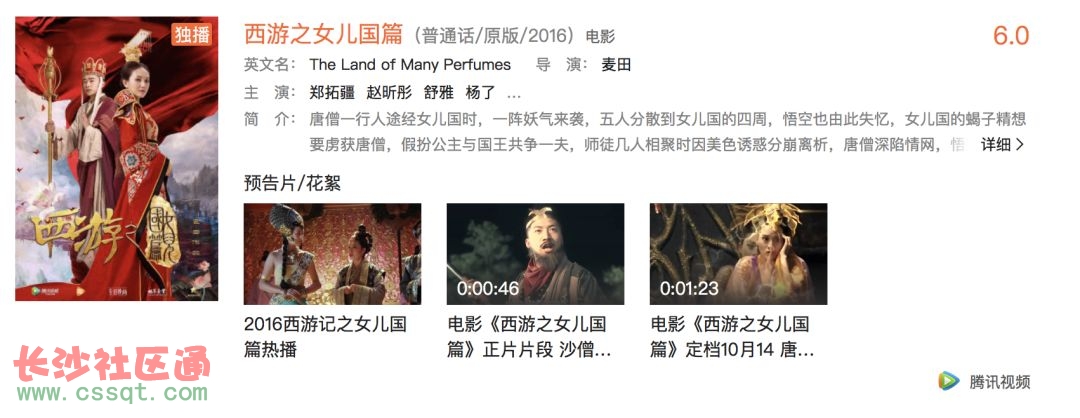The width and height of the screenshot is (1080, 418).
Task: View actress 赵昕彤's profile
Action: tap(389, 93)
